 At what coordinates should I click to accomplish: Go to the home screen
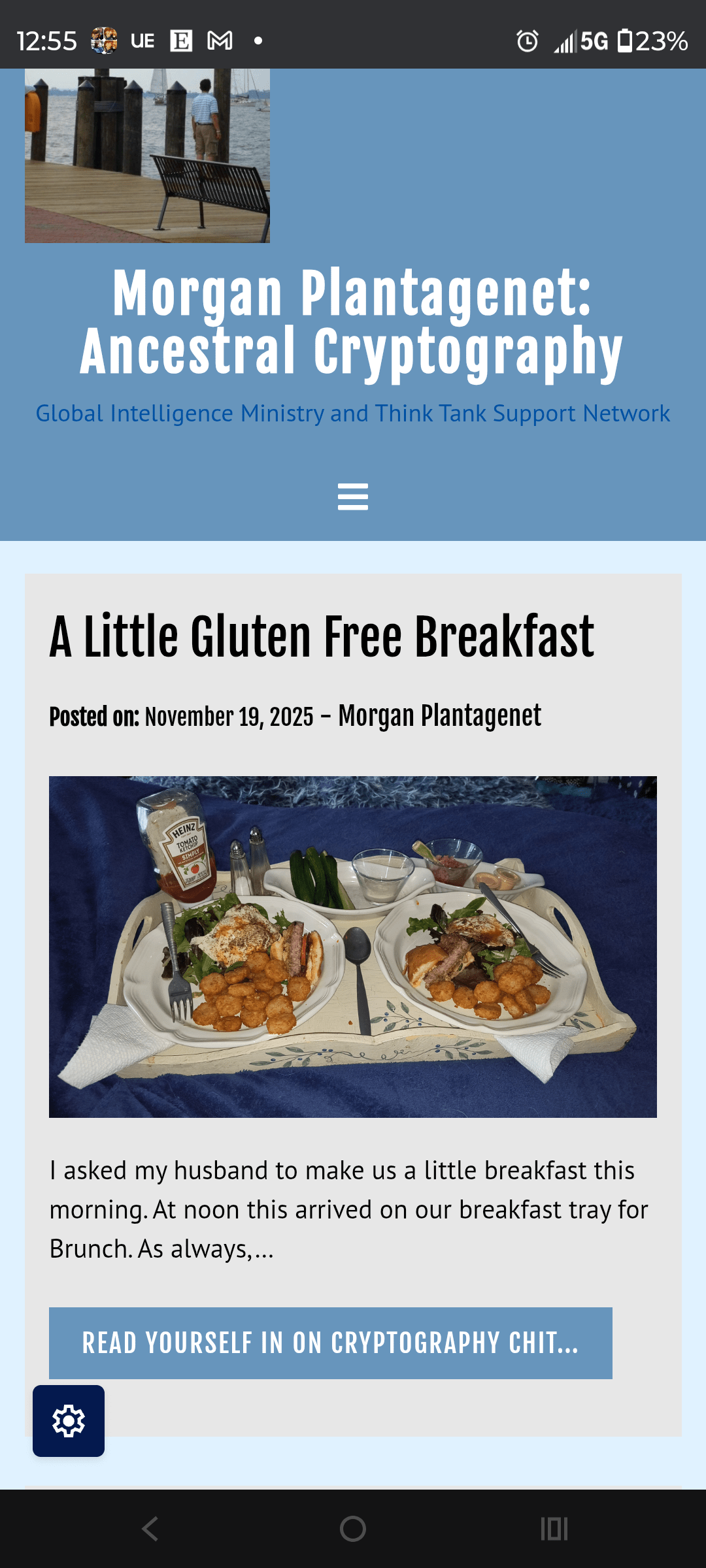coord(353,1529)
